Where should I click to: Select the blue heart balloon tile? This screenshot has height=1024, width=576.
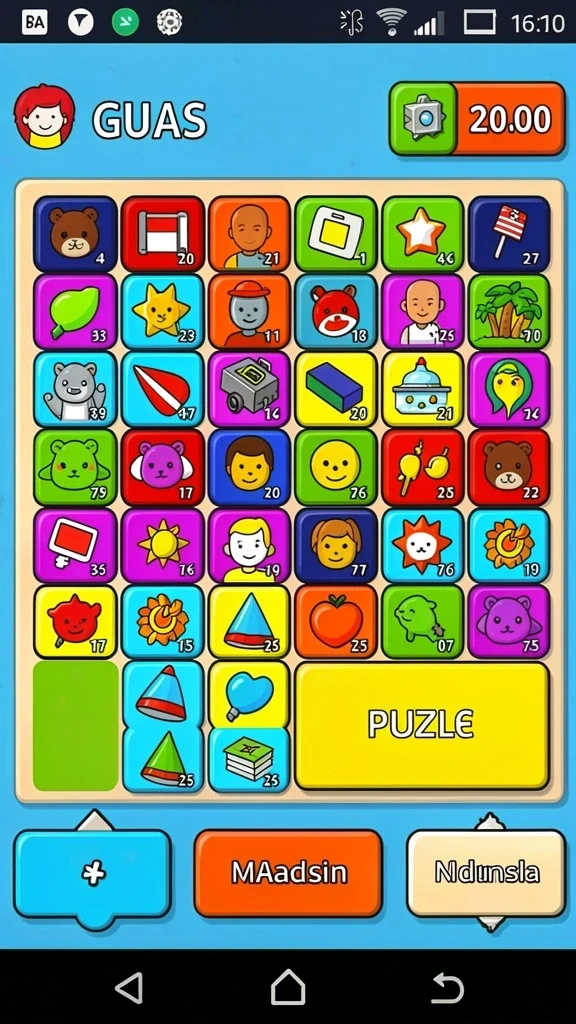point(249,695)
